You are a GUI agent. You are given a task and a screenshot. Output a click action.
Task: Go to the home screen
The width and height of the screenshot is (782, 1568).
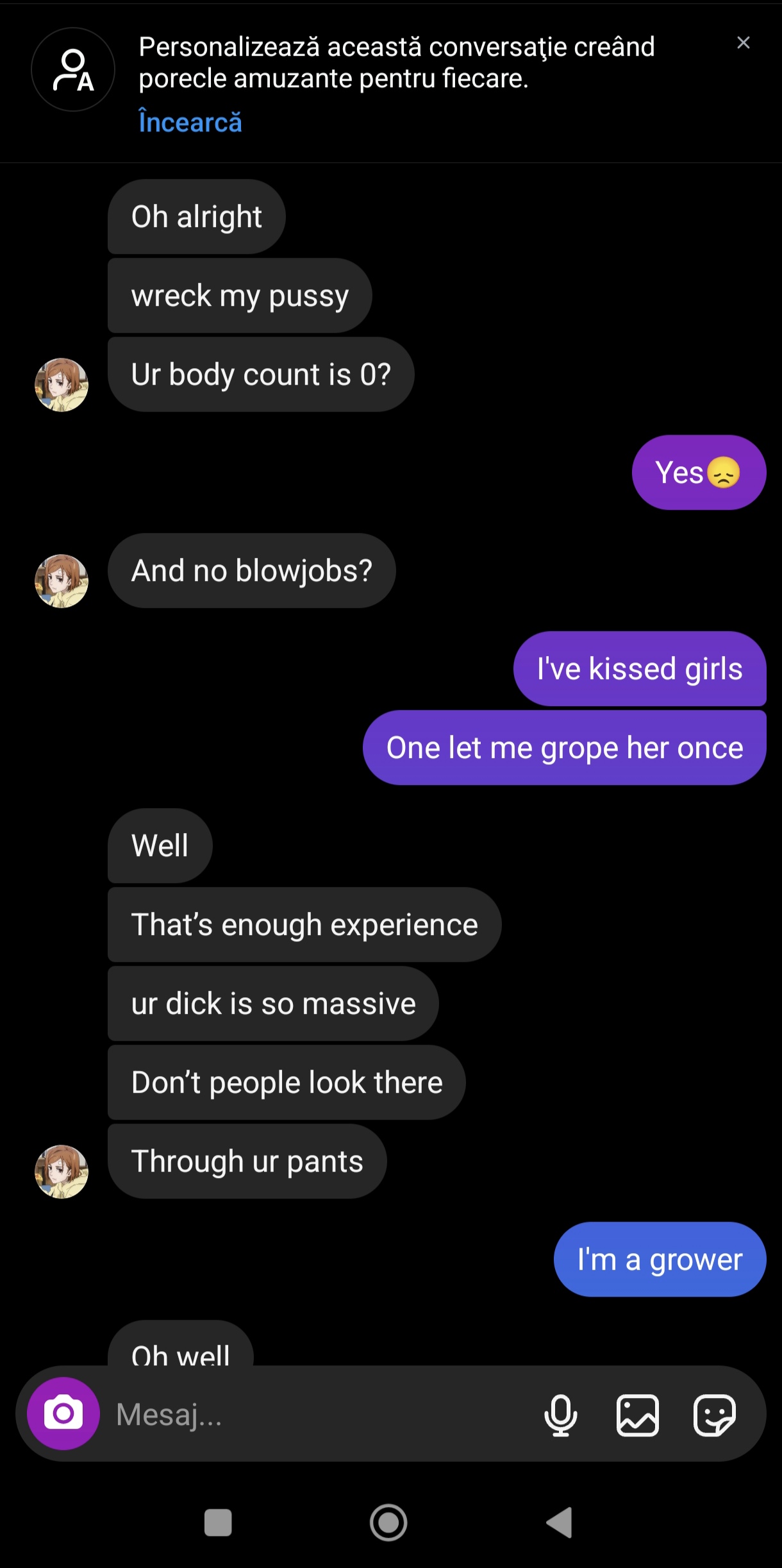tap(388, 1522)
